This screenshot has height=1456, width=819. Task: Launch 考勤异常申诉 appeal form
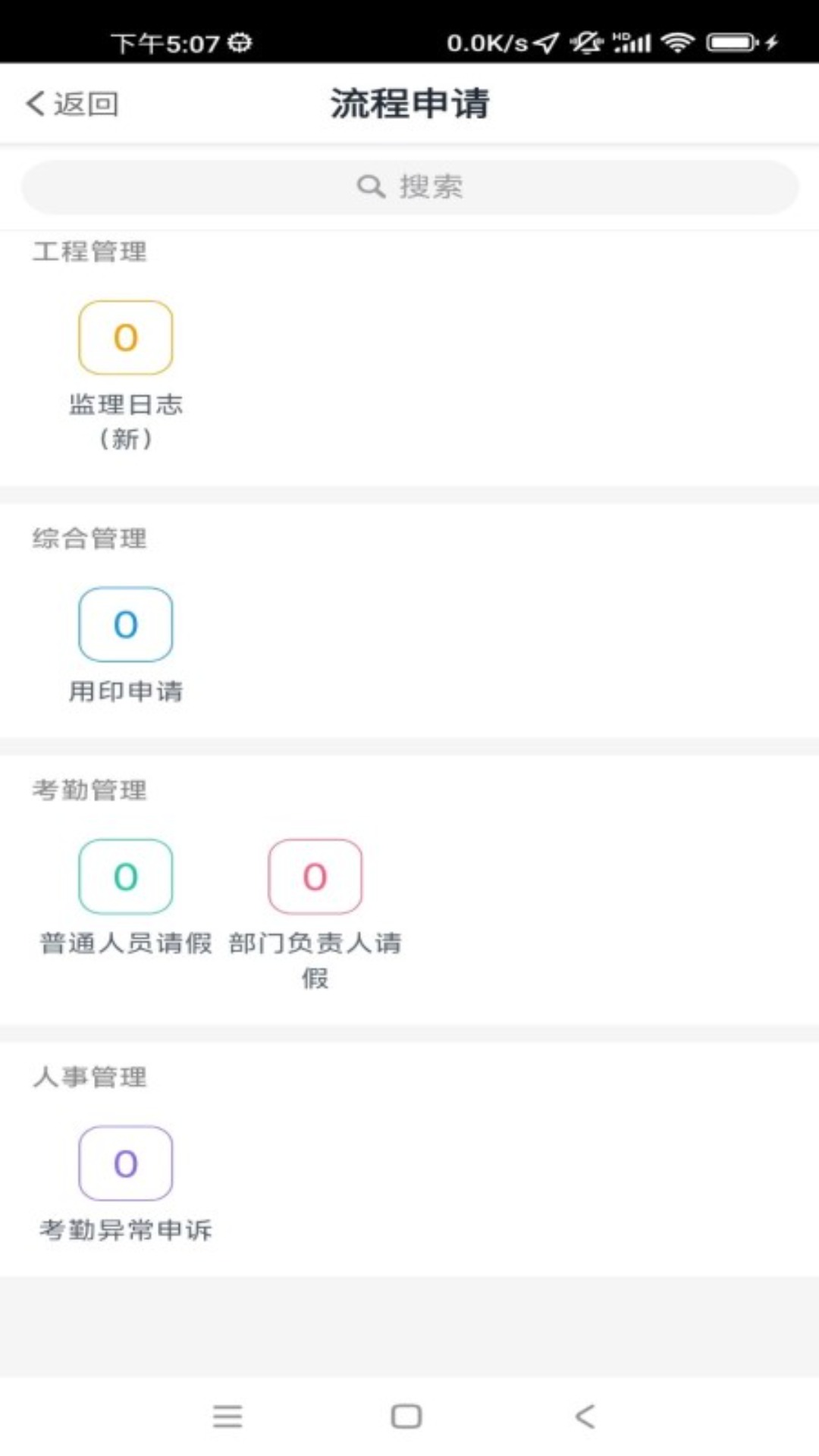(126, 1184)
